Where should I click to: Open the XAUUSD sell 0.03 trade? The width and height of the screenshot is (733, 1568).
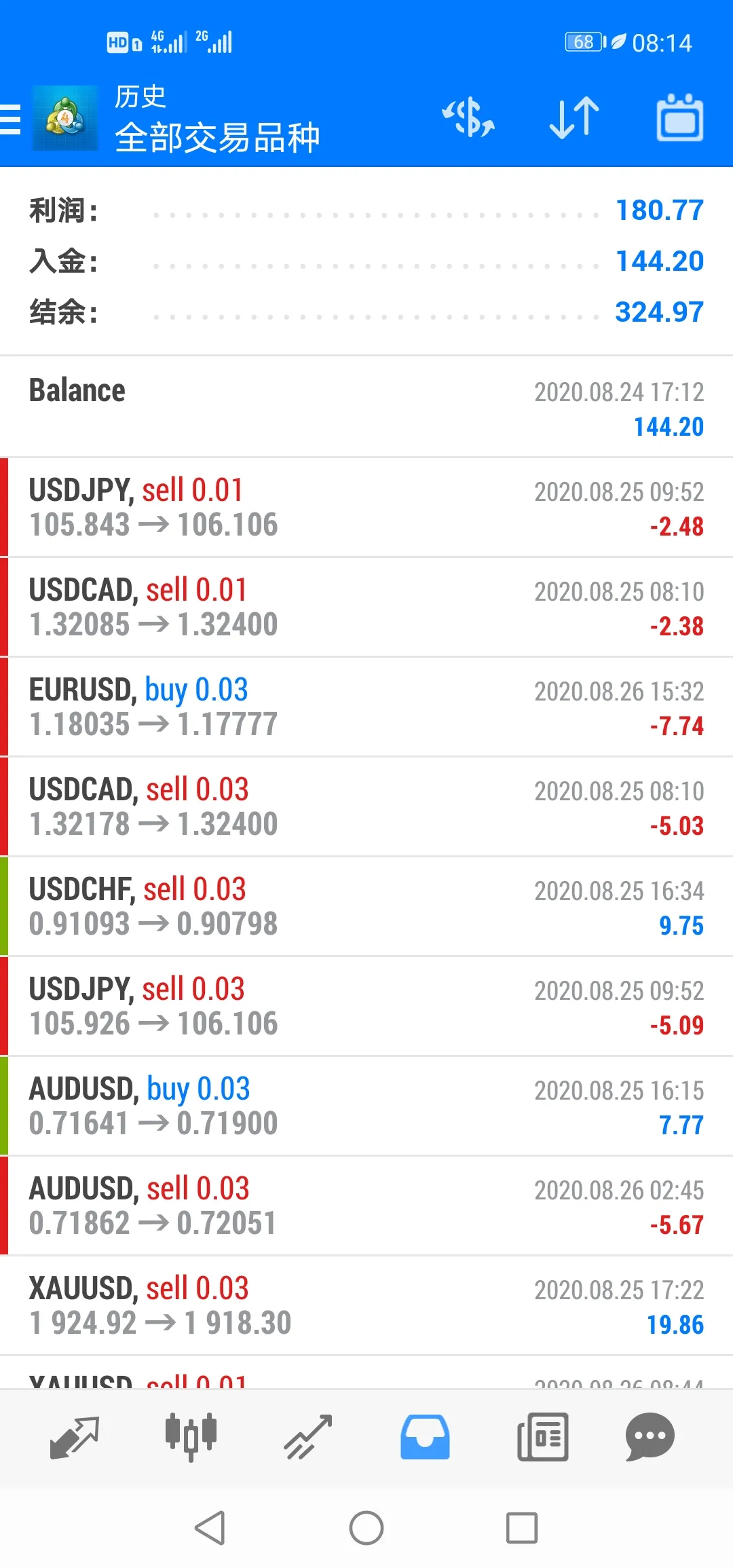(366, 1306)
